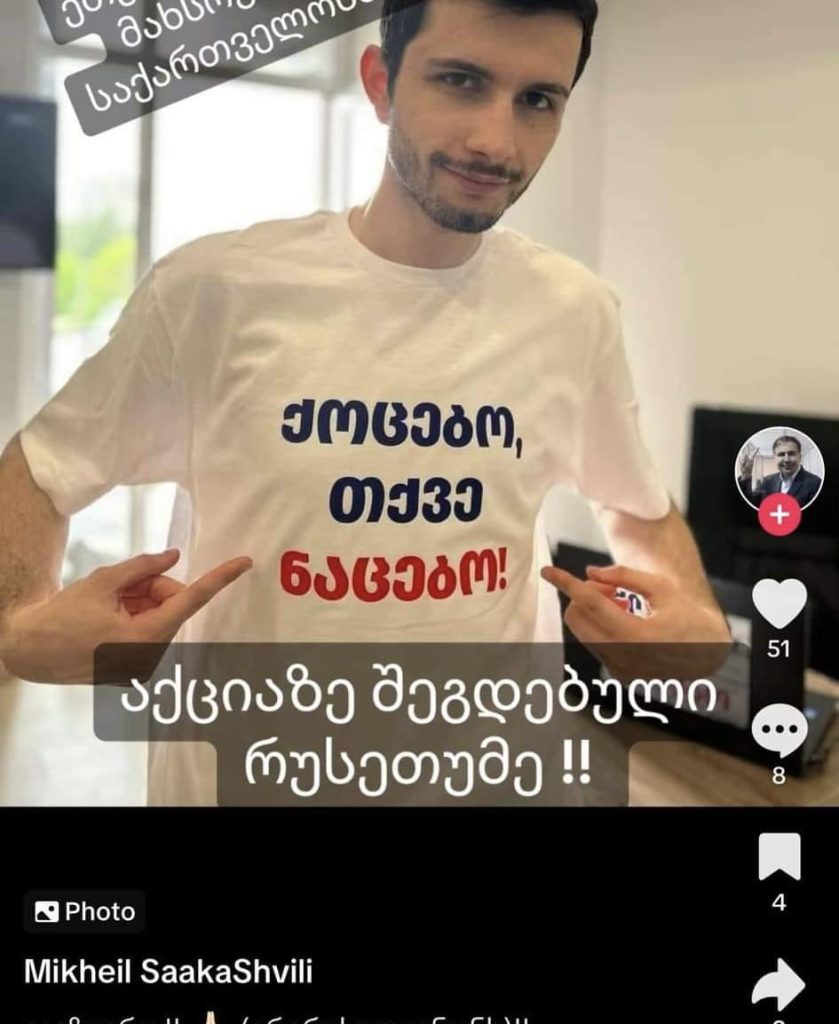Bookmark this post
This screenshot has height=1024, width=839.
pyautogui.click(x=779, y=857)
